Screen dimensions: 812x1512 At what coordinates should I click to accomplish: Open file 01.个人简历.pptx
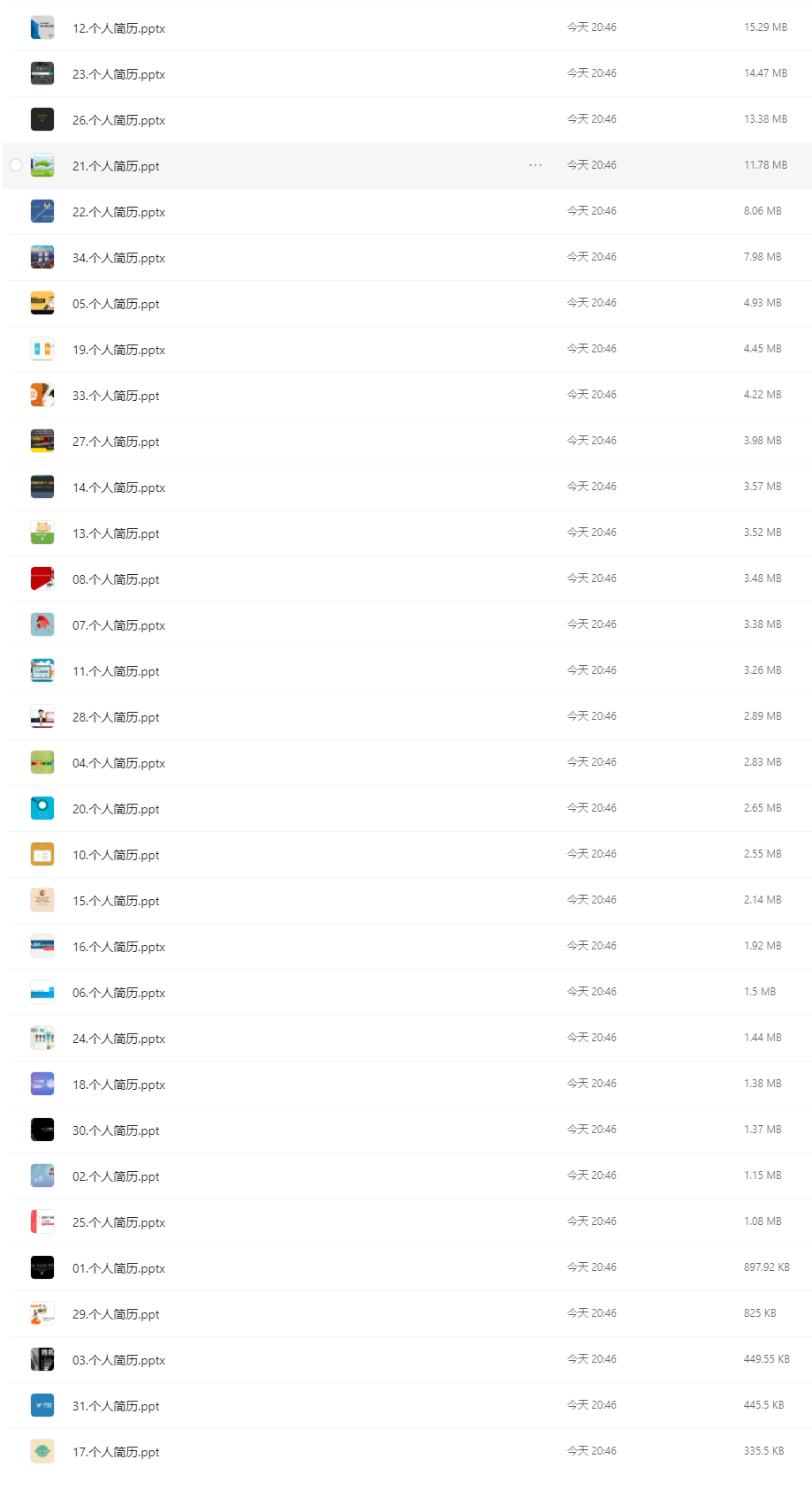point(118,1268)
